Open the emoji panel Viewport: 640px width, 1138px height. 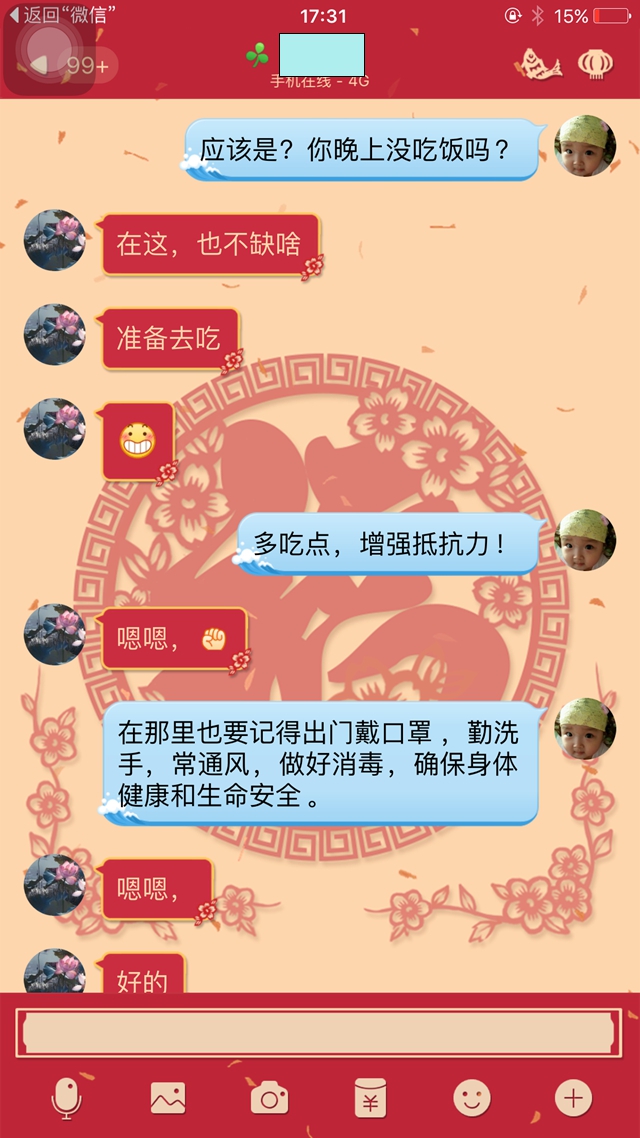point(472,1098)
